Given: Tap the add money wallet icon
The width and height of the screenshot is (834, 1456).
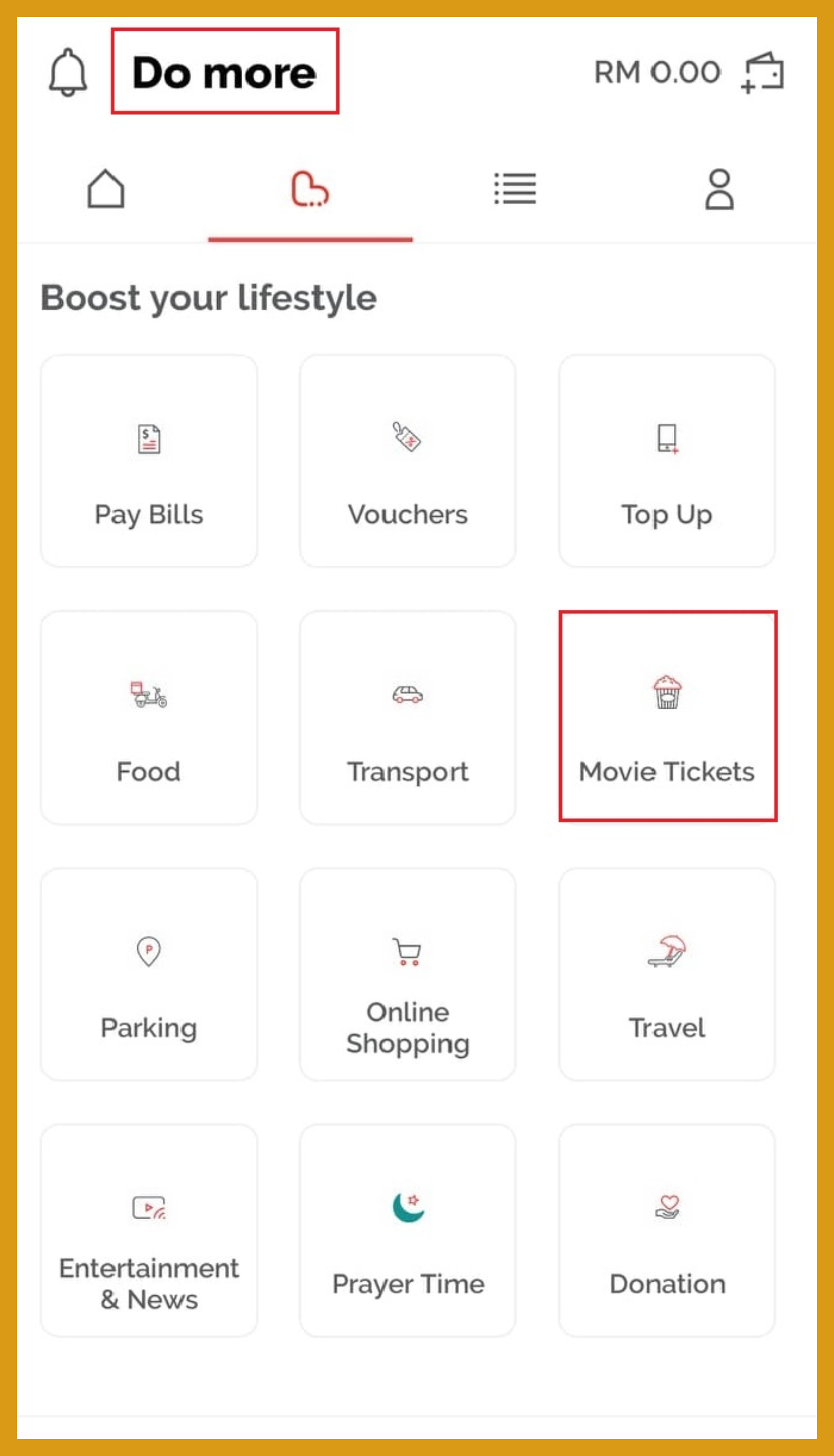Looking at the screenshot, I should (763, 72).
